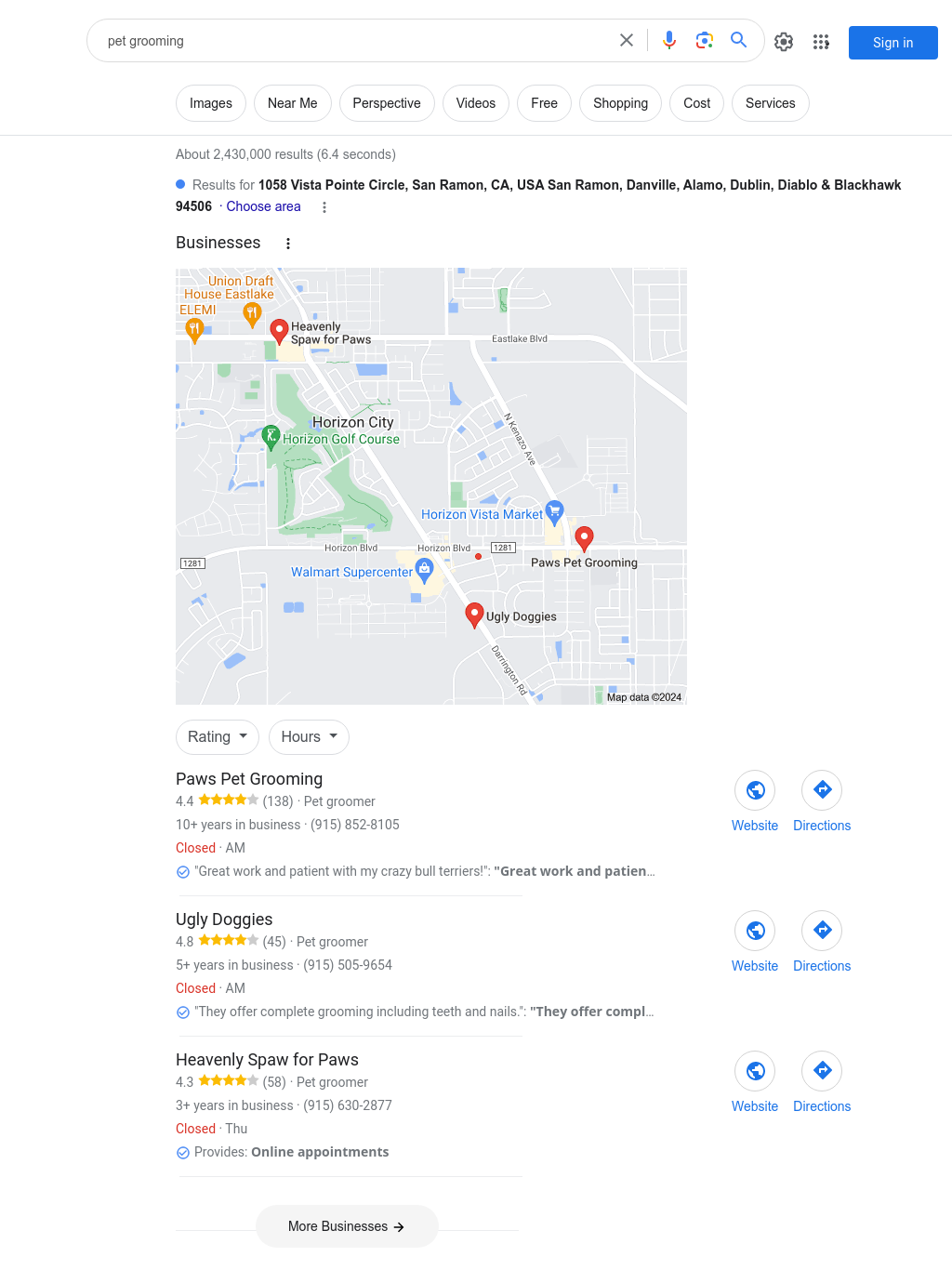
Task: Search by image using Lens icon
Action: 705,40
